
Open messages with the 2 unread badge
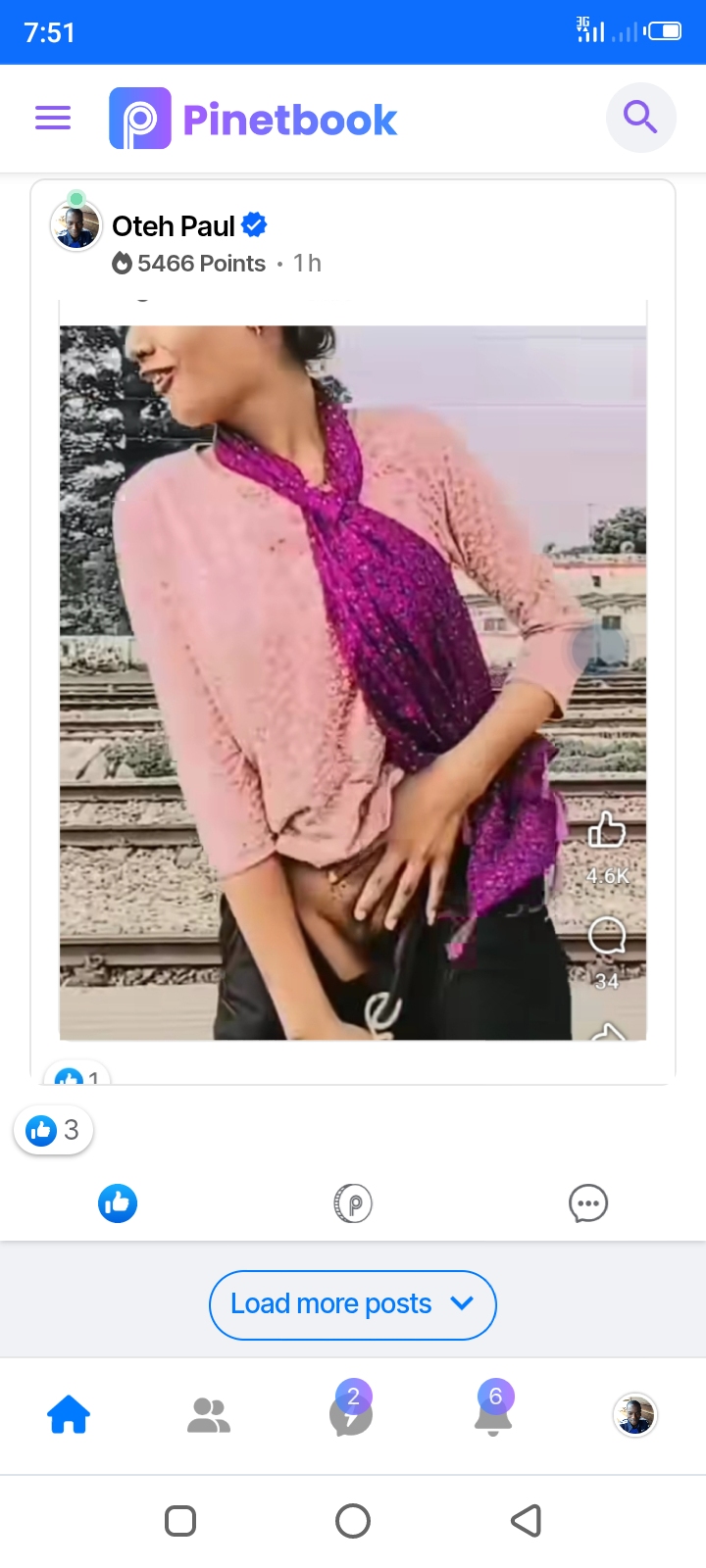click(351, 1414)
